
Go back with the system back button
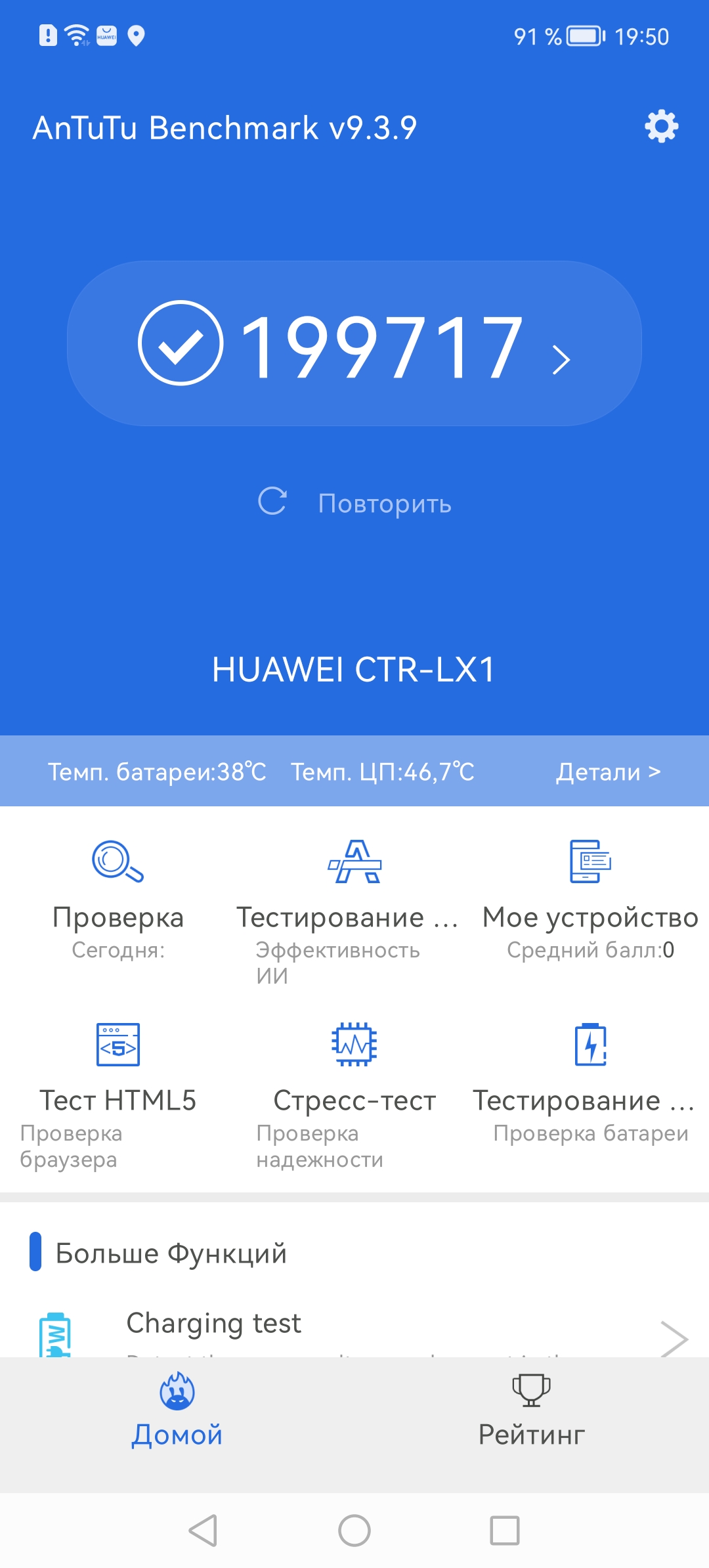[203, 1531]
